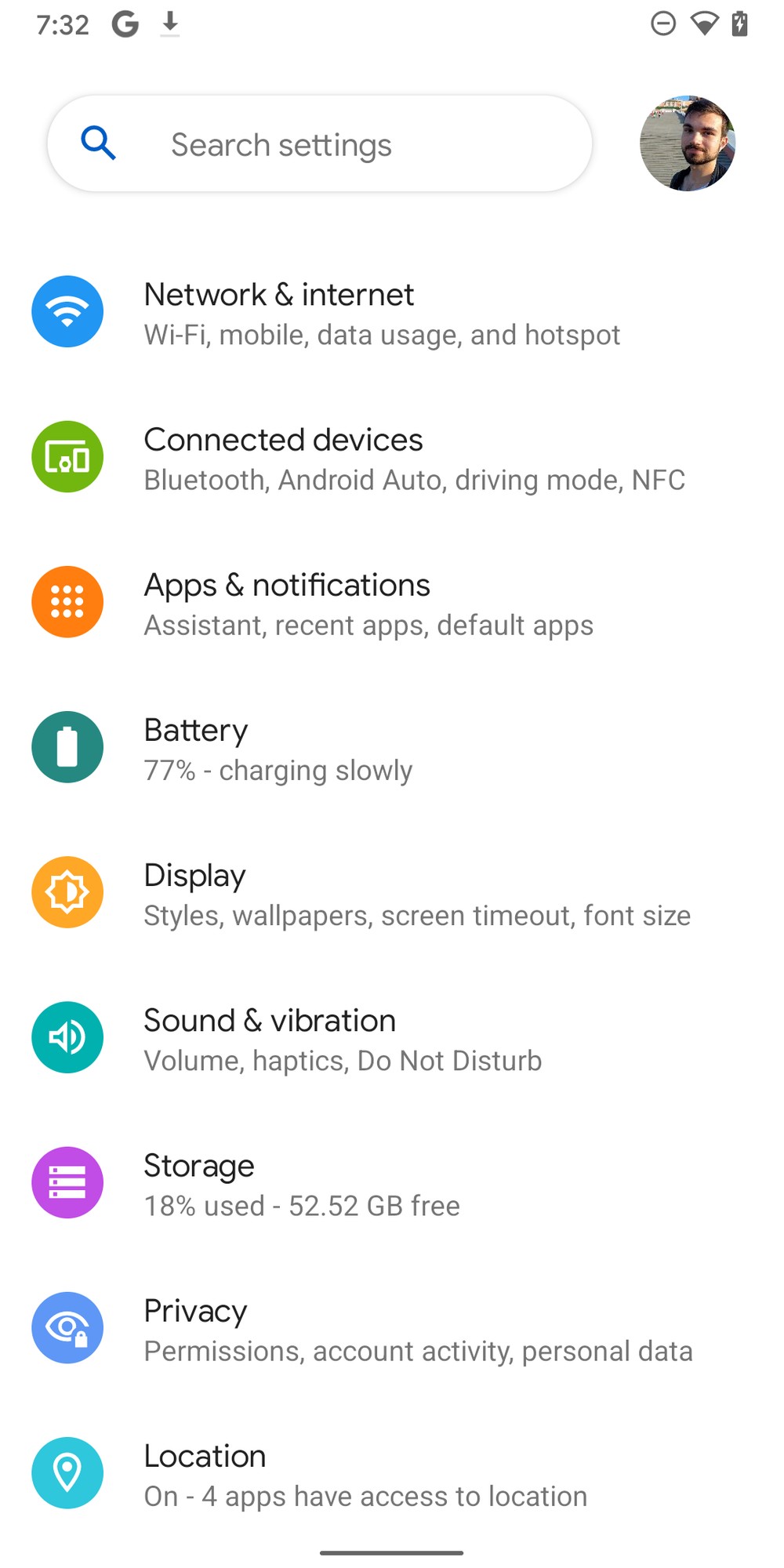Screen dimensions: 784x1568
Task: Tap the Search settings field
Action: coord(320,144)
